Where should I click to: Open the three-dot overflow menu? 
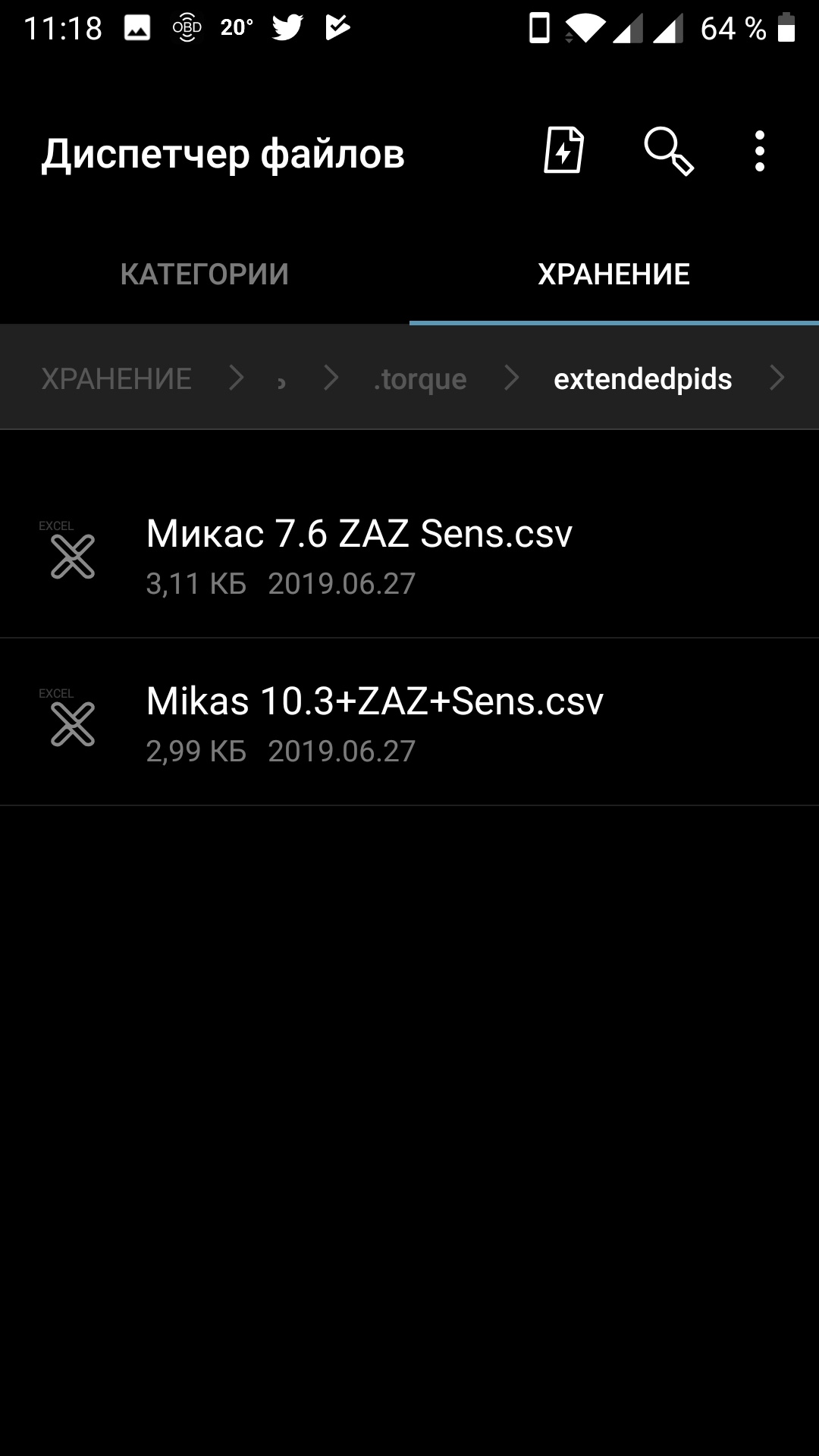760,152
